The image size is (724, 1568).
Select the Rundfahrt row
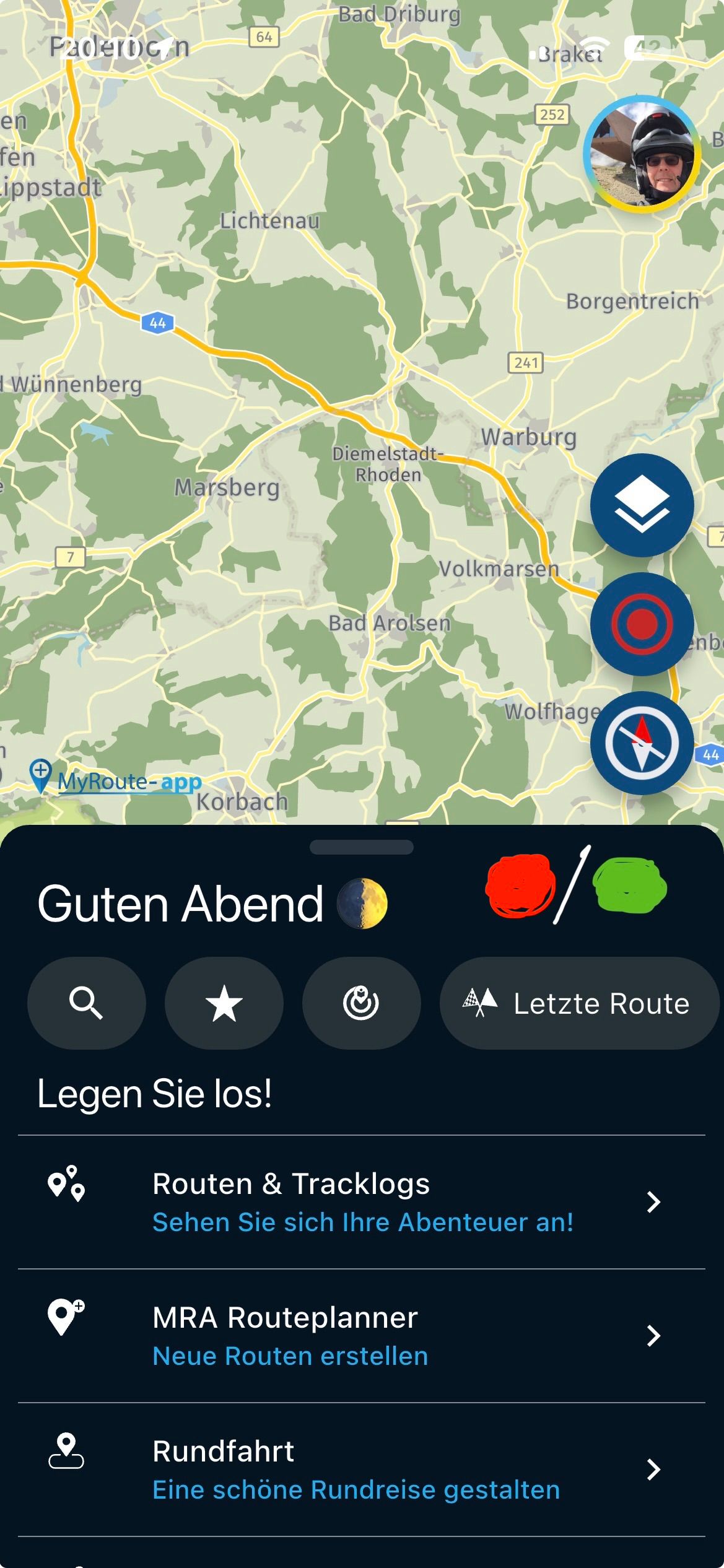coord(362,1469)
